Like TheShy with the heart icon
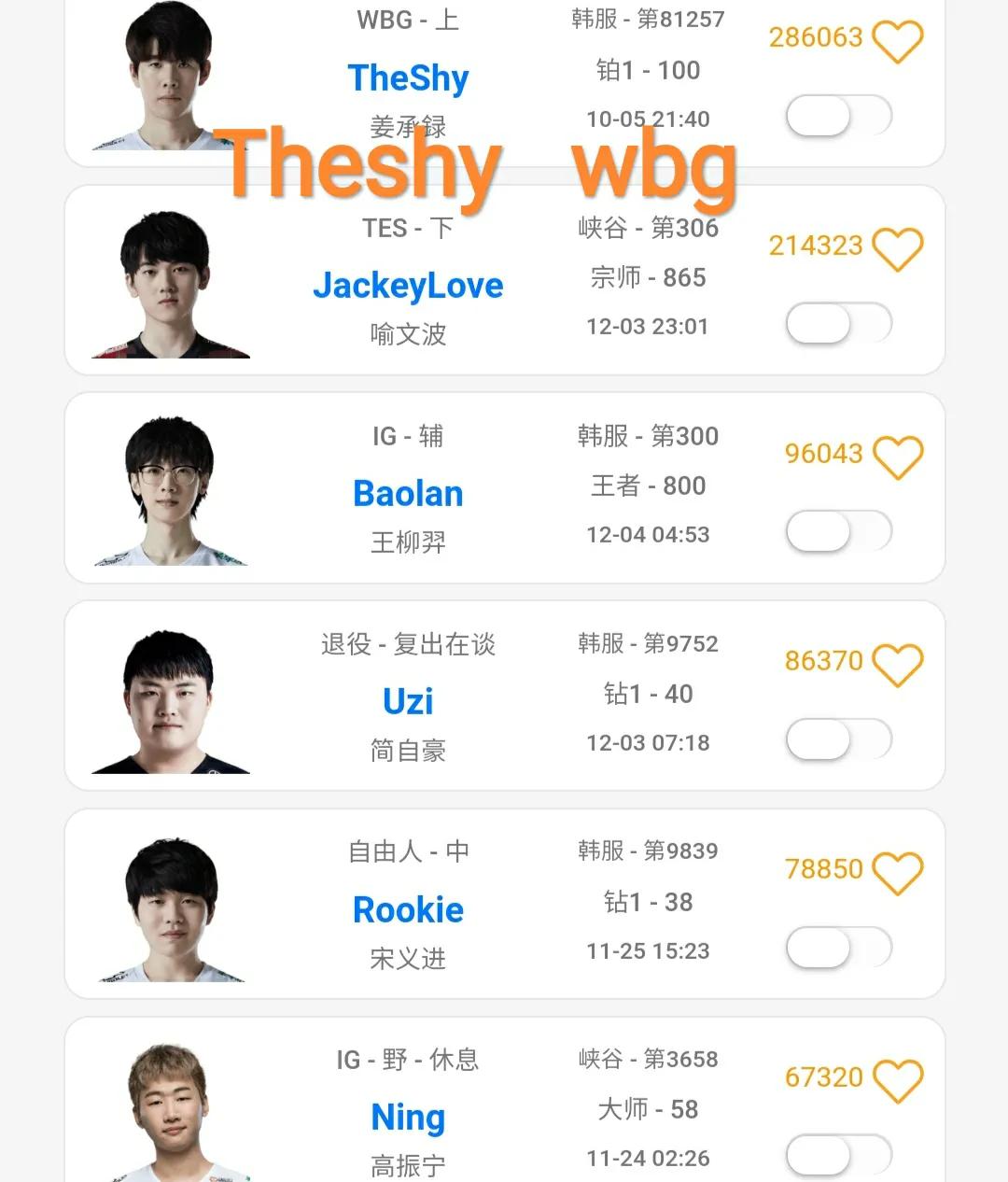 point(897,41)
